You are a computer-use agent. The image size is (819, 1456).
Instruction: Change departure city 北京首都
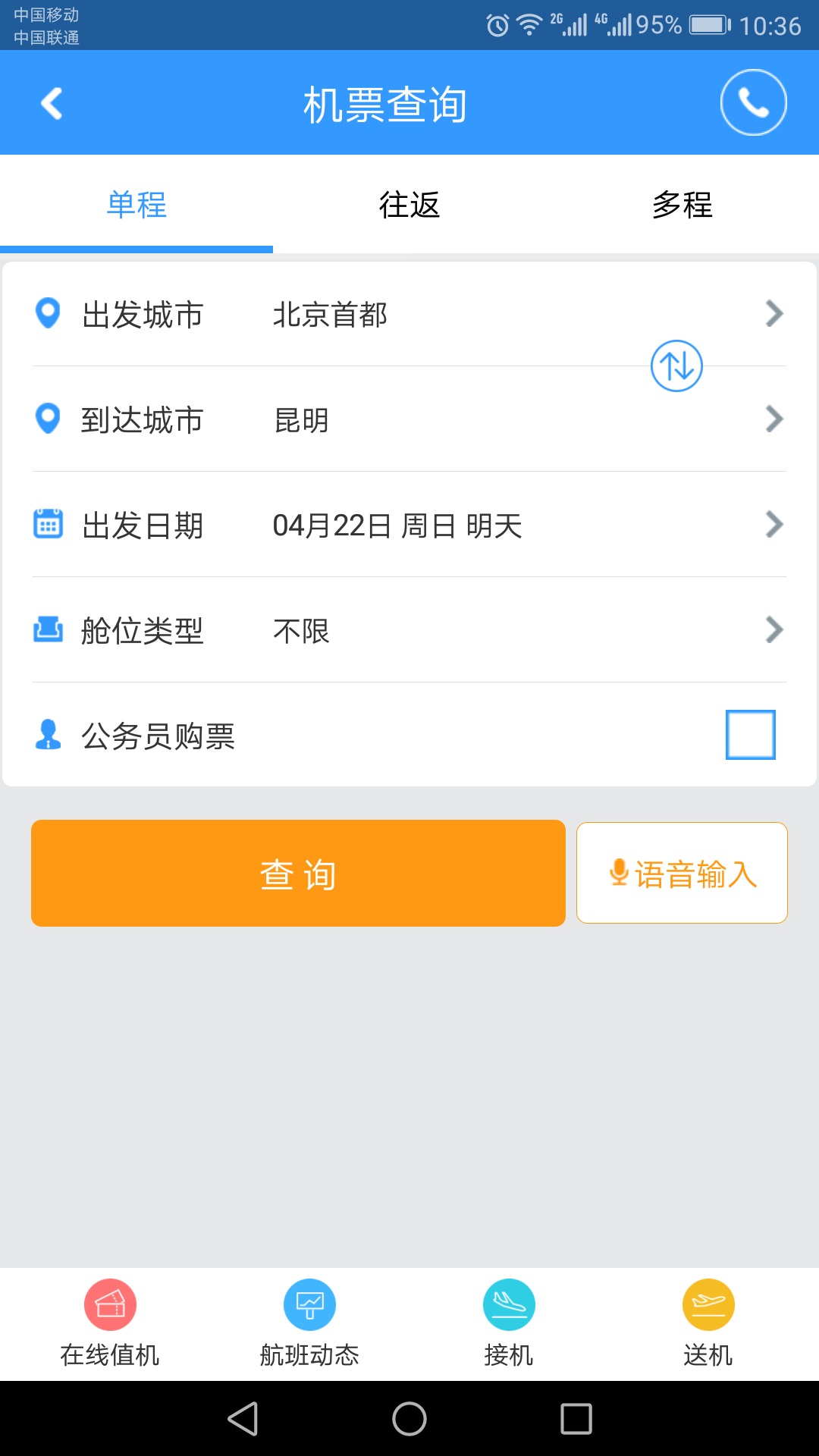(x=409, y=314)
